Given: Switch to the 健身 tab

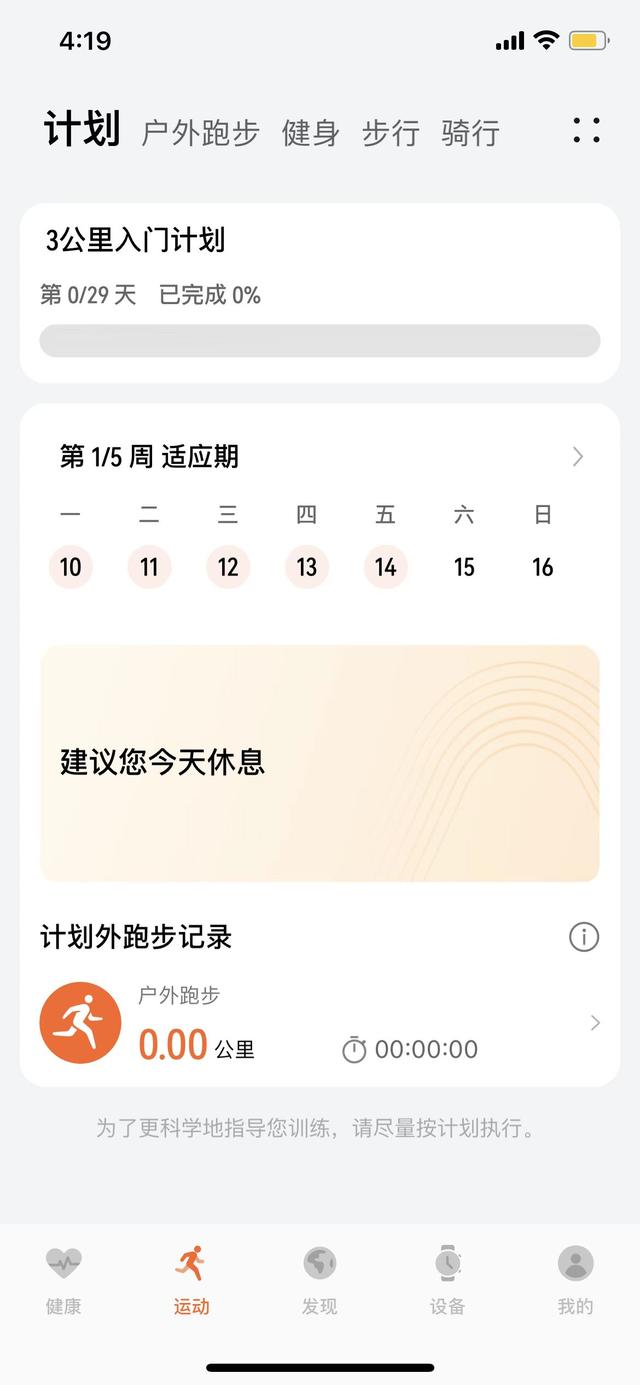Looking at the screenshot, I should pos(310,133).
